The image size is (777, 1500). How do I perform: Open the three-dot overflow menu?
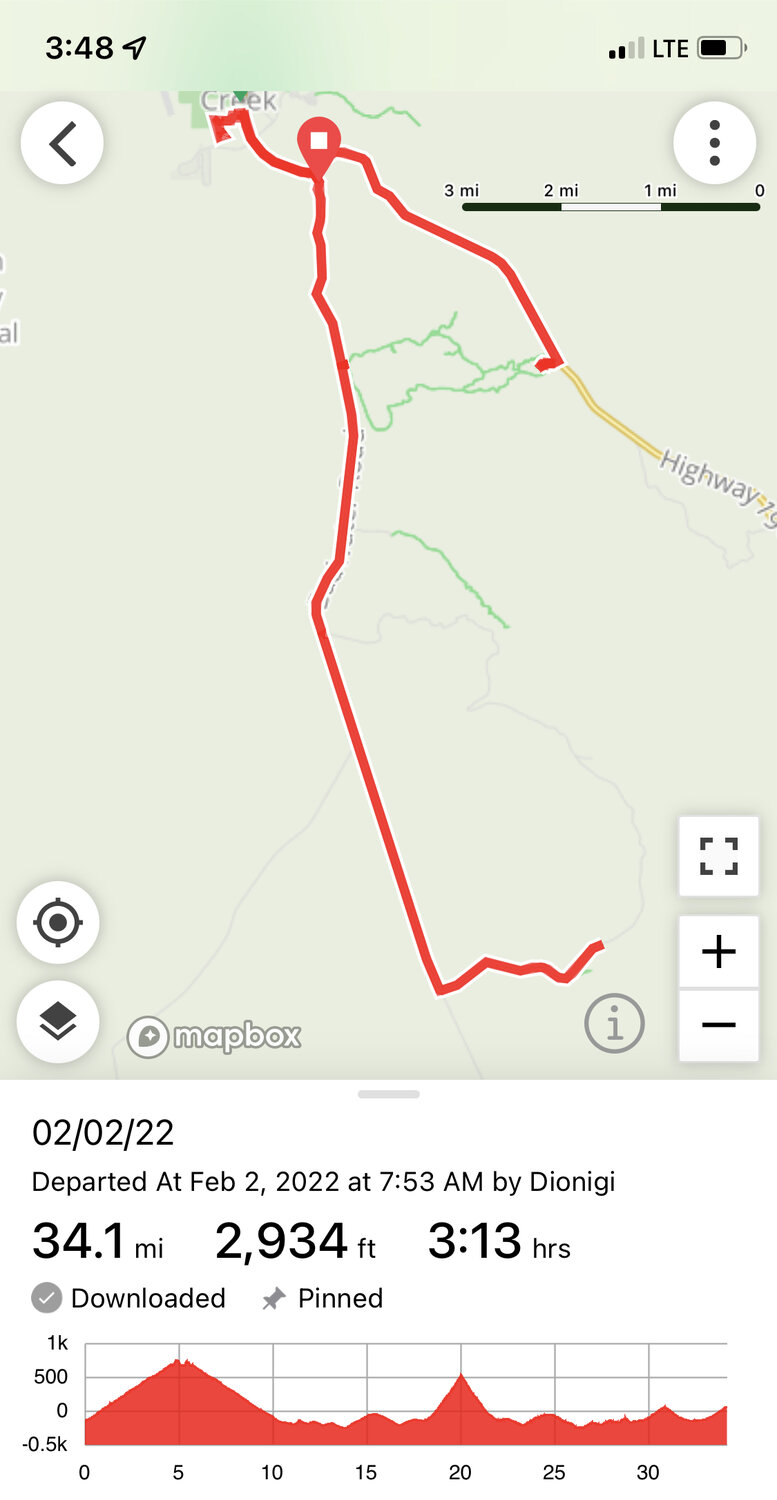coord(714,144)
